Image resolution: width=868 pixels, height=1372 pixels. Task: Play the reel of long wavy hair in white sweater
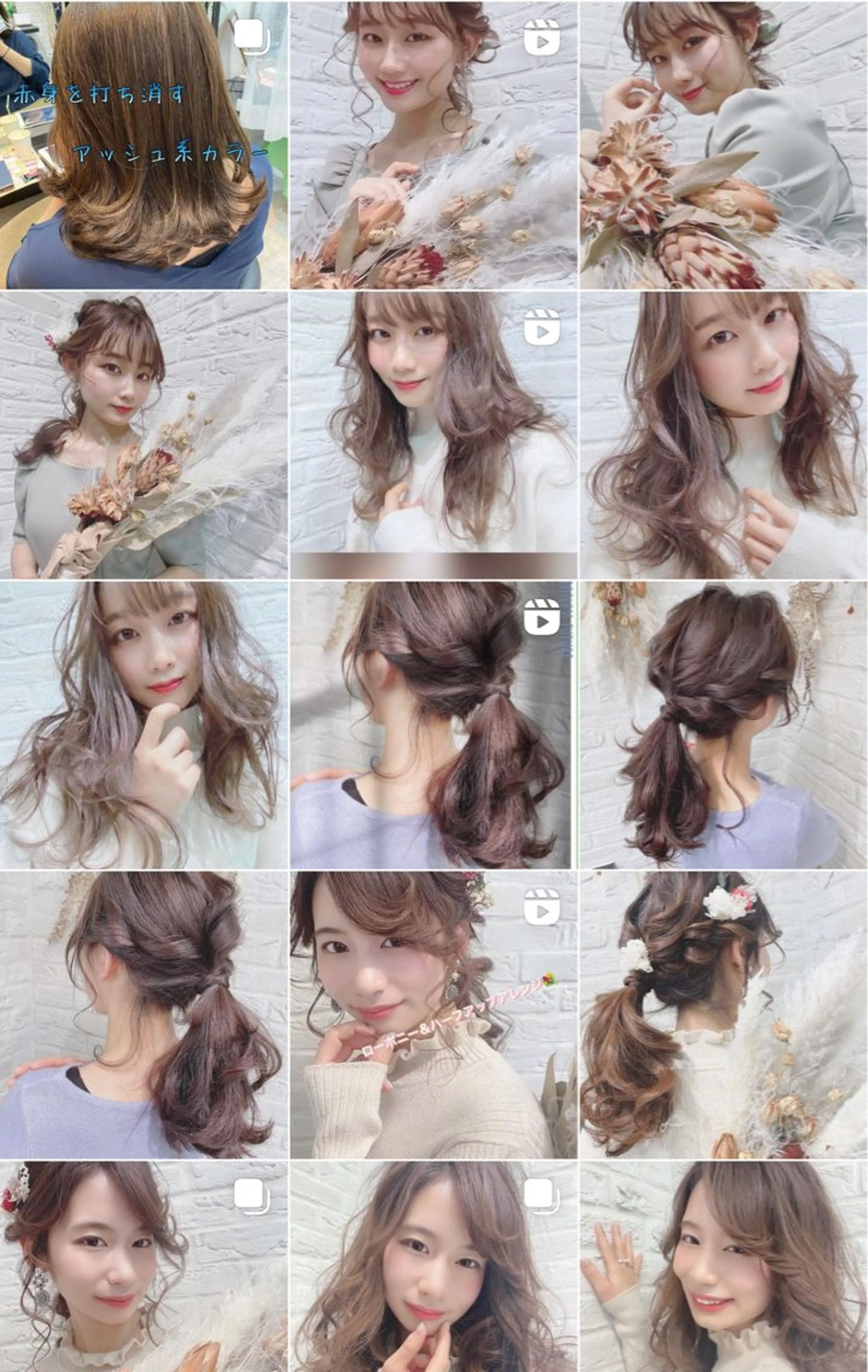tap(433, 436)
